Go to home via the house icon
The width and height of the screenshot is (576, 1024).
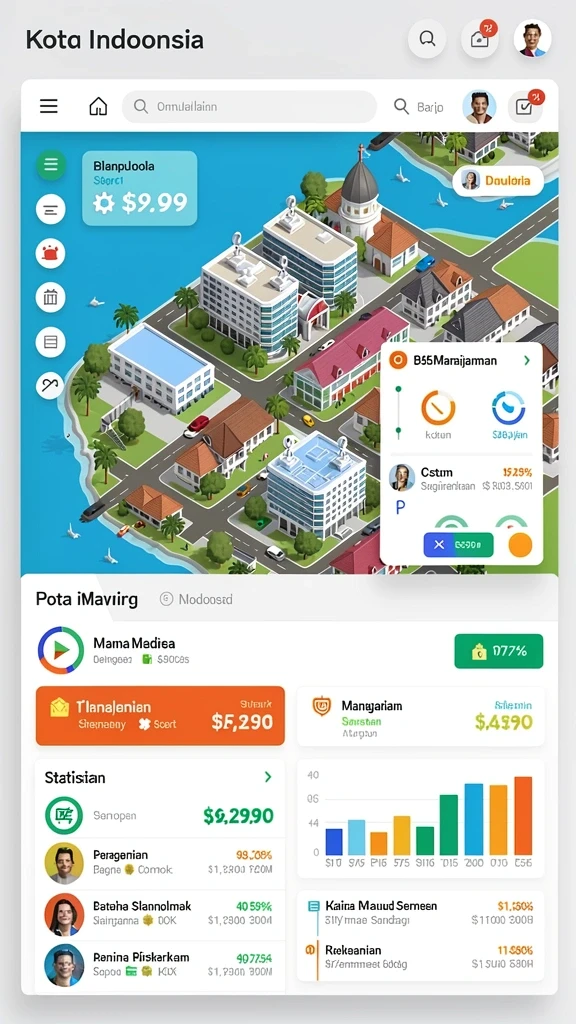click(98, 106)
